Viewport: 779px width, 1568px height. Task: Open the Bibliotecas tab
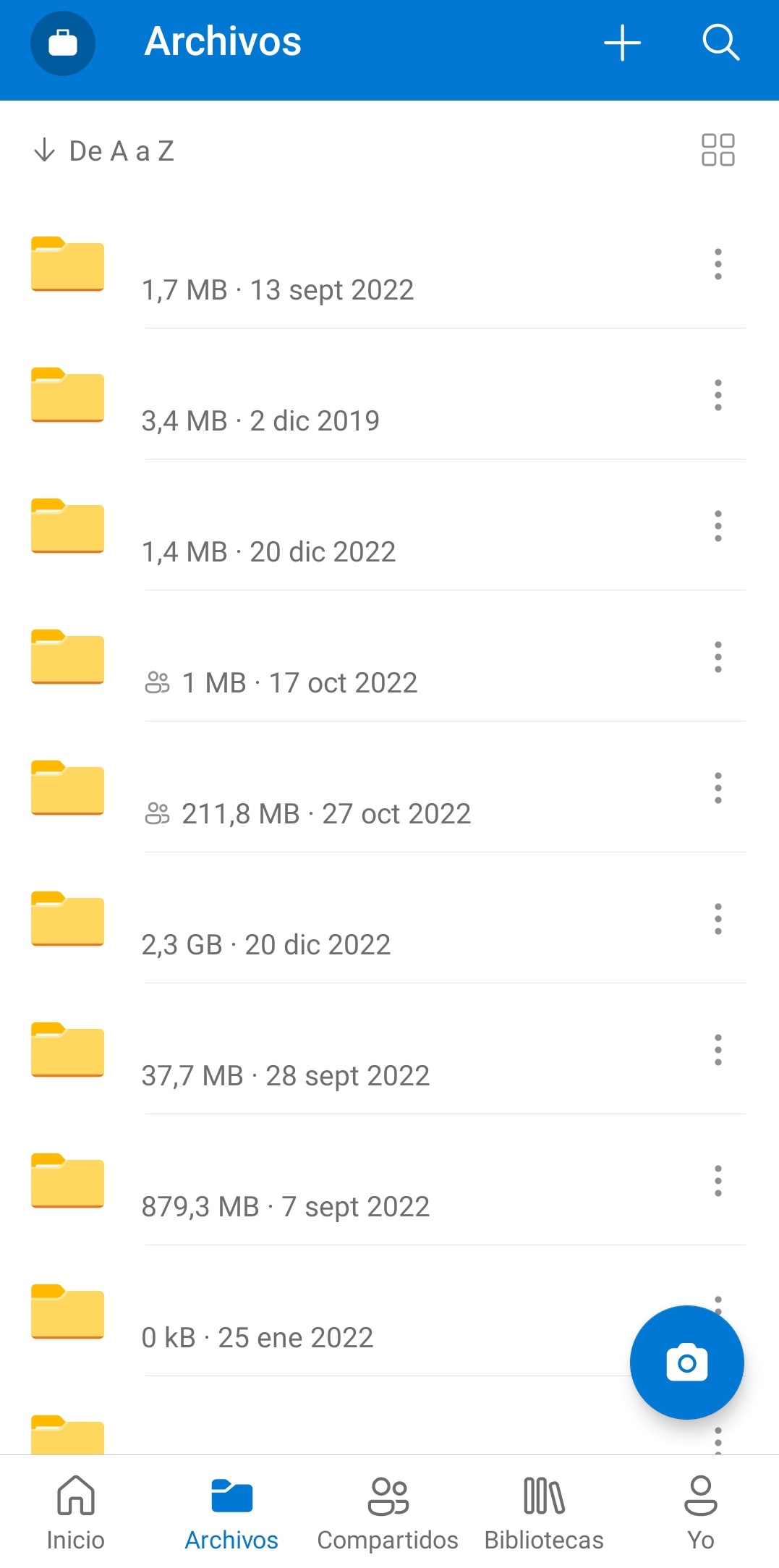(x=544, y=1512)
